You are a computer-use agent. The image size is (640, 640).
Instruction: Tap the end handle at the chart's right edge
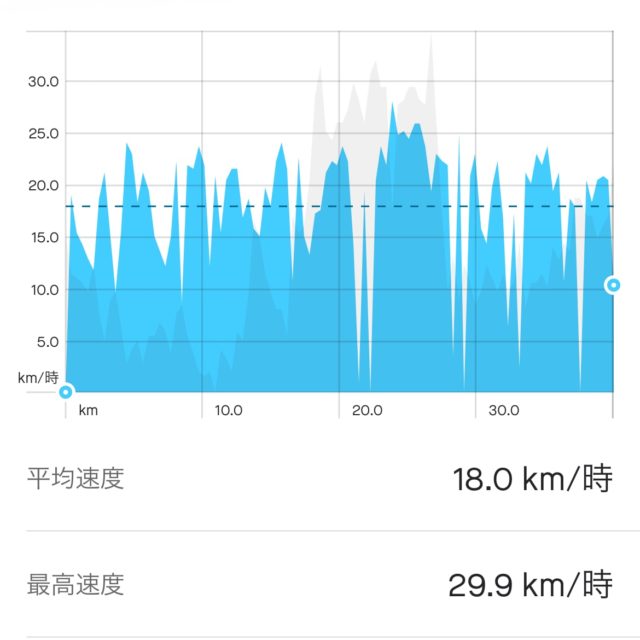tap(613, 285)
